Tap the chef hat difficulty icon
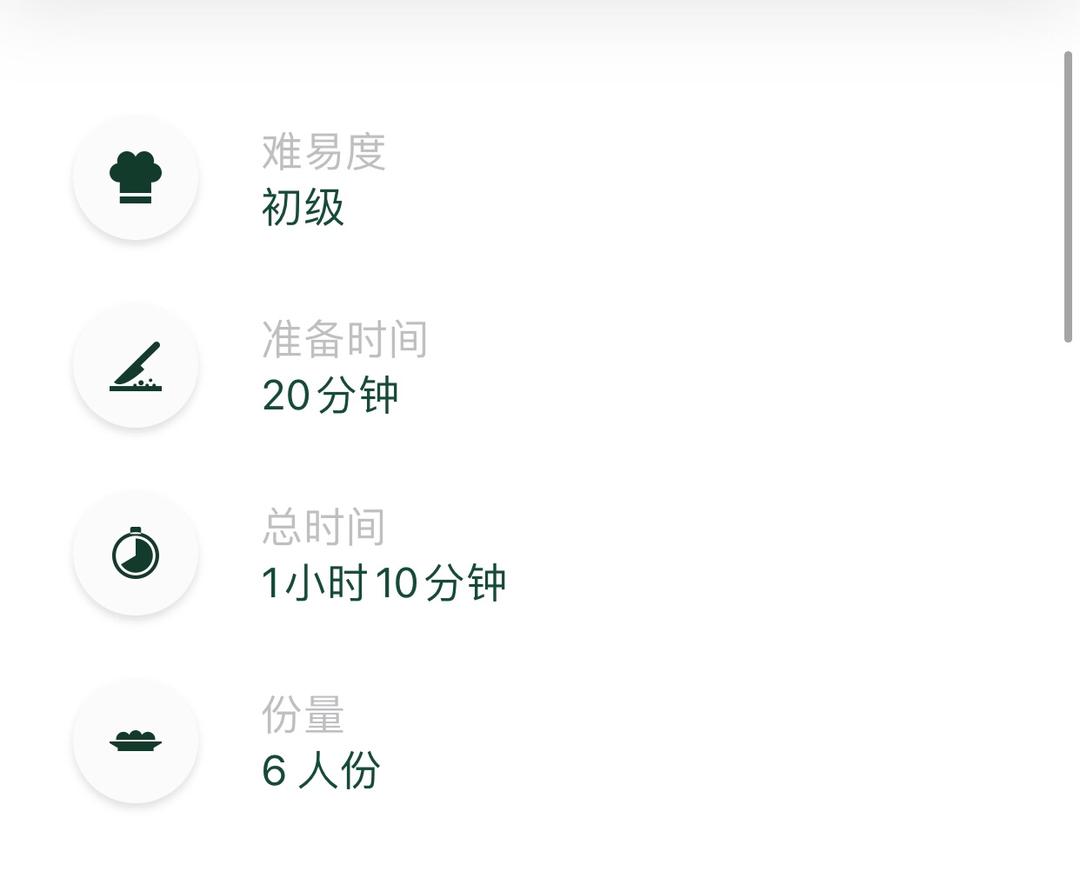 135,177
